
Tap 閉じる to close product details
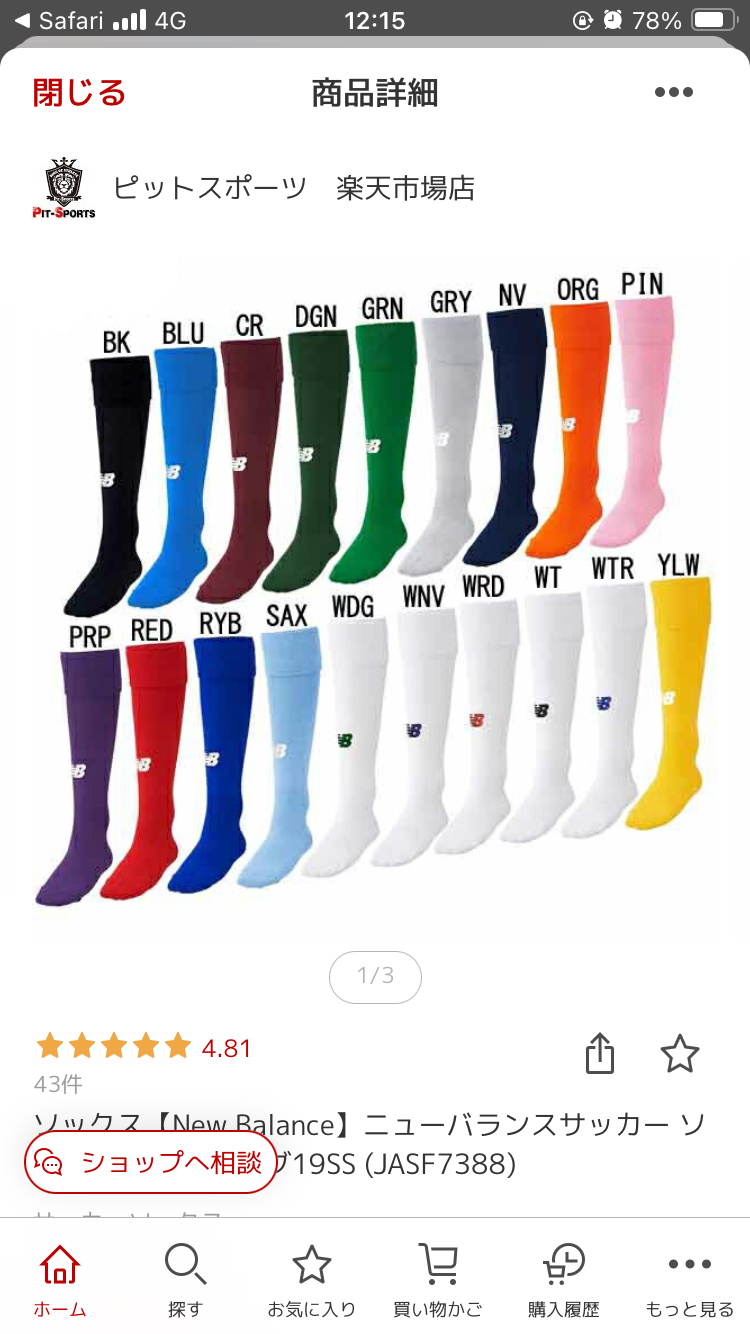tap(80, 93)
